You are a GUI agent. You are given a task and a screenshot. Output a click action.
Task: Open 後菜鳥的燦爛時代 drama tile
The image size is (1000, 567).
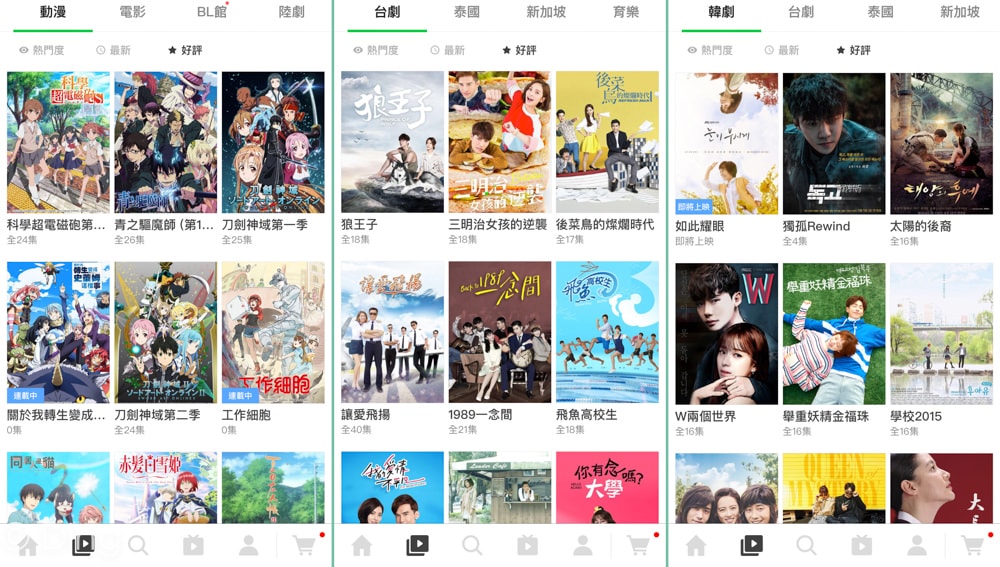607,141
